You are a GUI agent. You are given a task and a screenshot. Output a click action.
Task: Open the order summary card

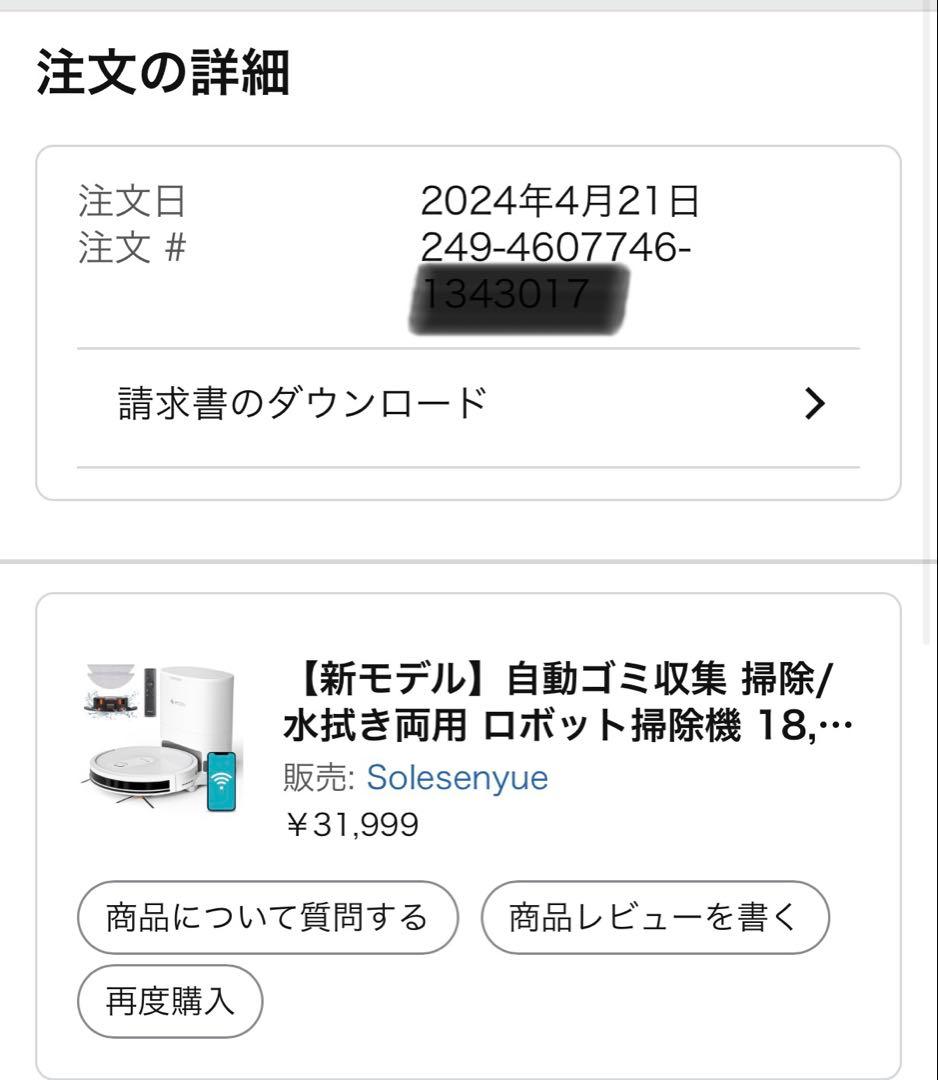[x=468, y=320]
